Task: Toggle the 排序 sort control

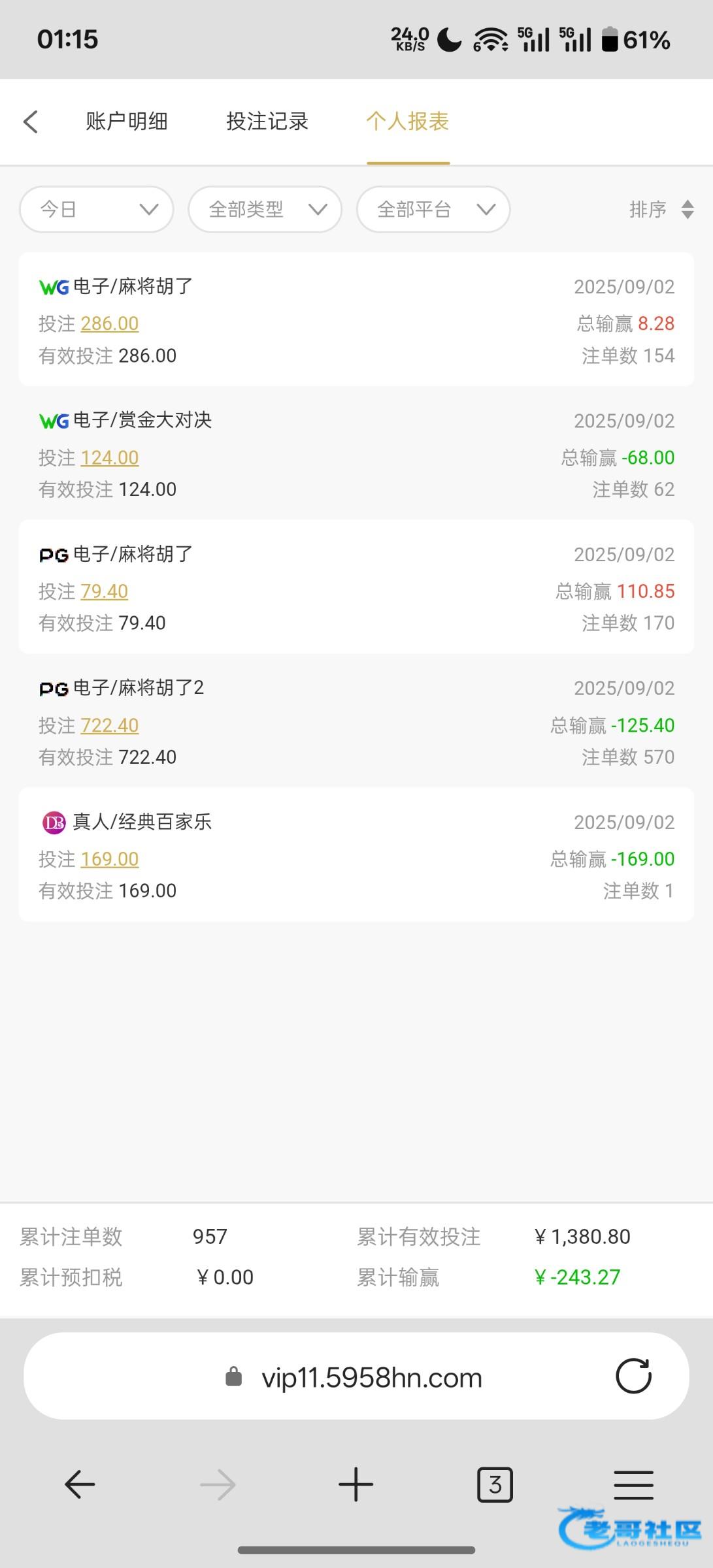Action: pos(661,209)
